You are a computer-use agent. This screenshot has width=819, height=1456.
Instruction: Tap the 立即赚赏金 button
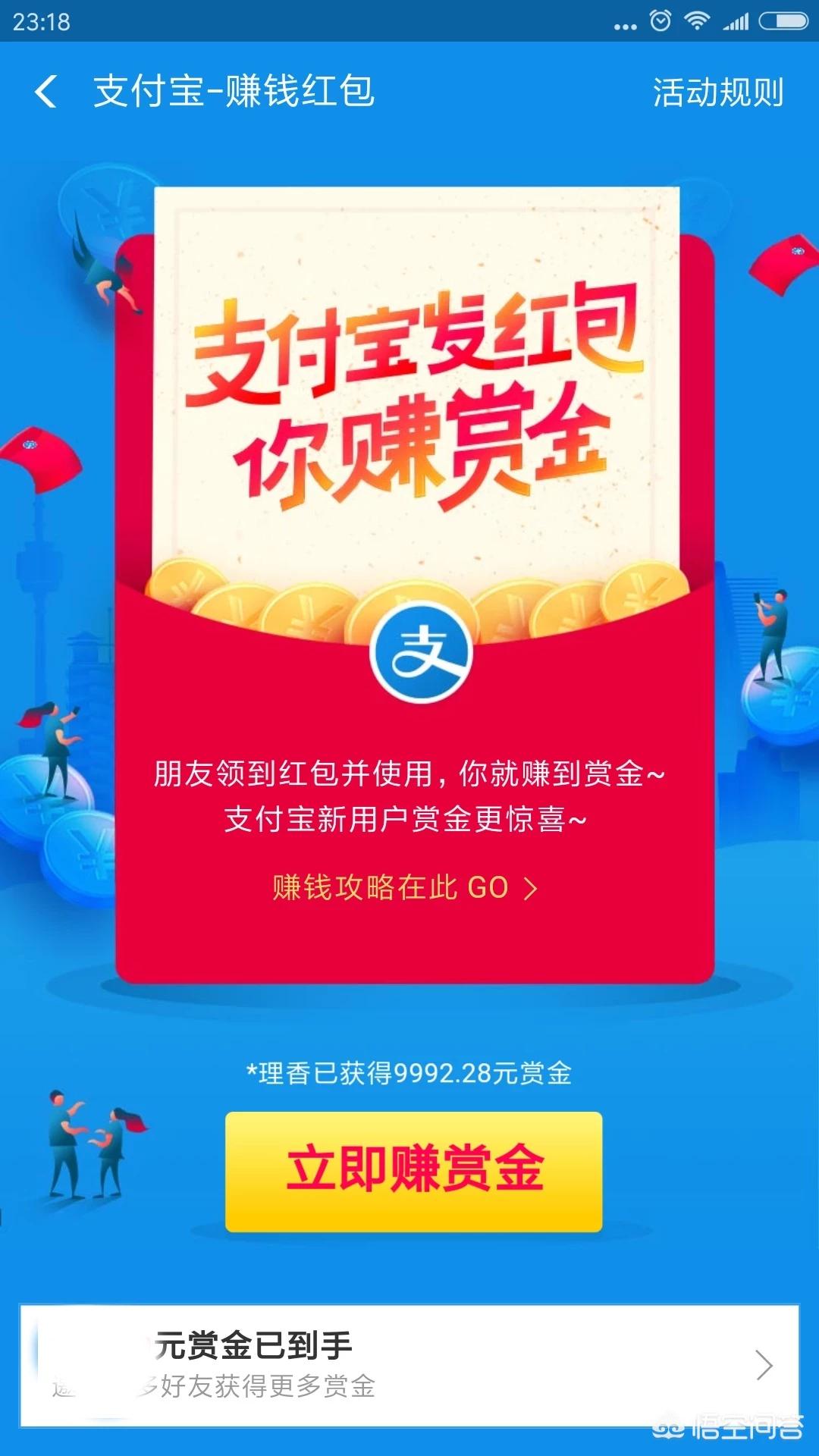(x=413, y=1170)
